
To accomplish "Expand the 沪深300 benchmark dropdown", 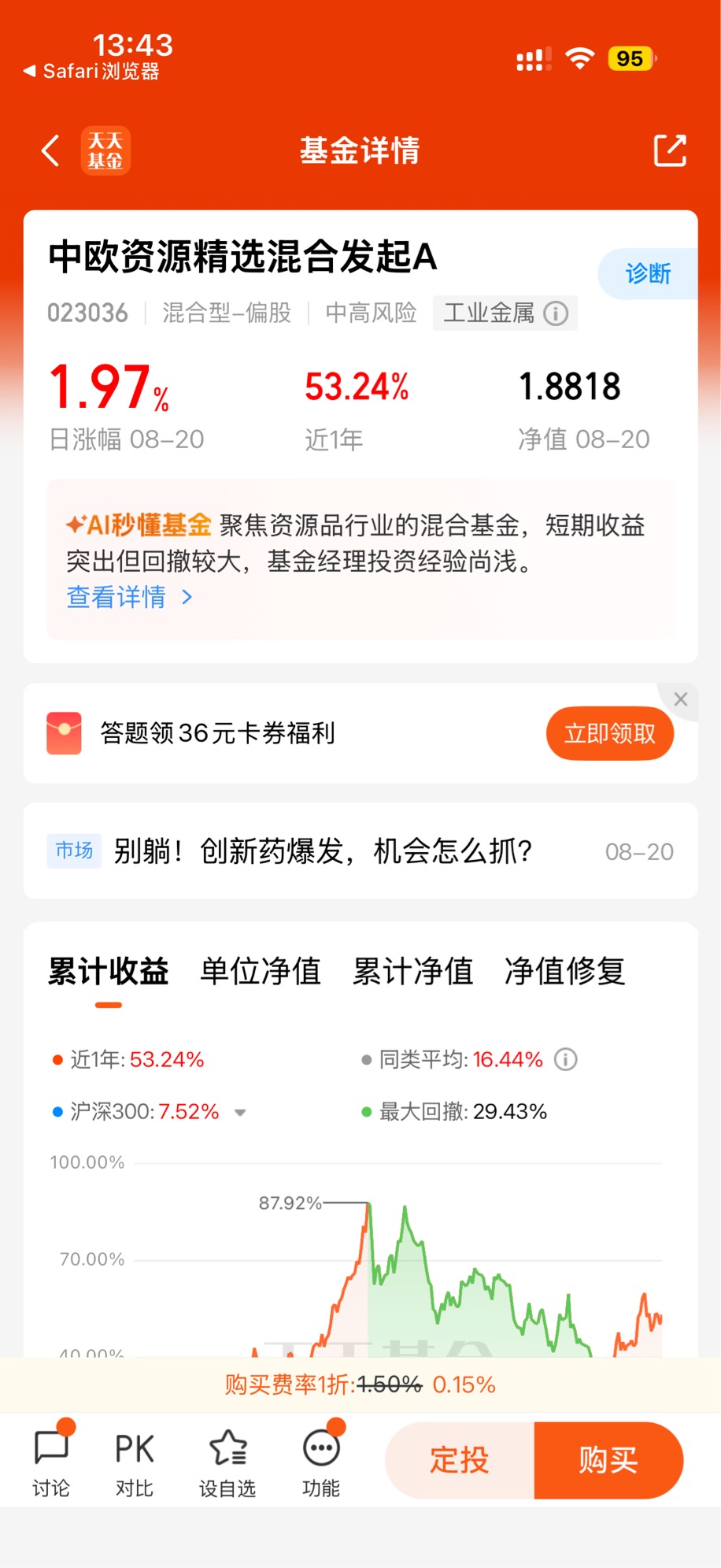I will click(240, 1112).
